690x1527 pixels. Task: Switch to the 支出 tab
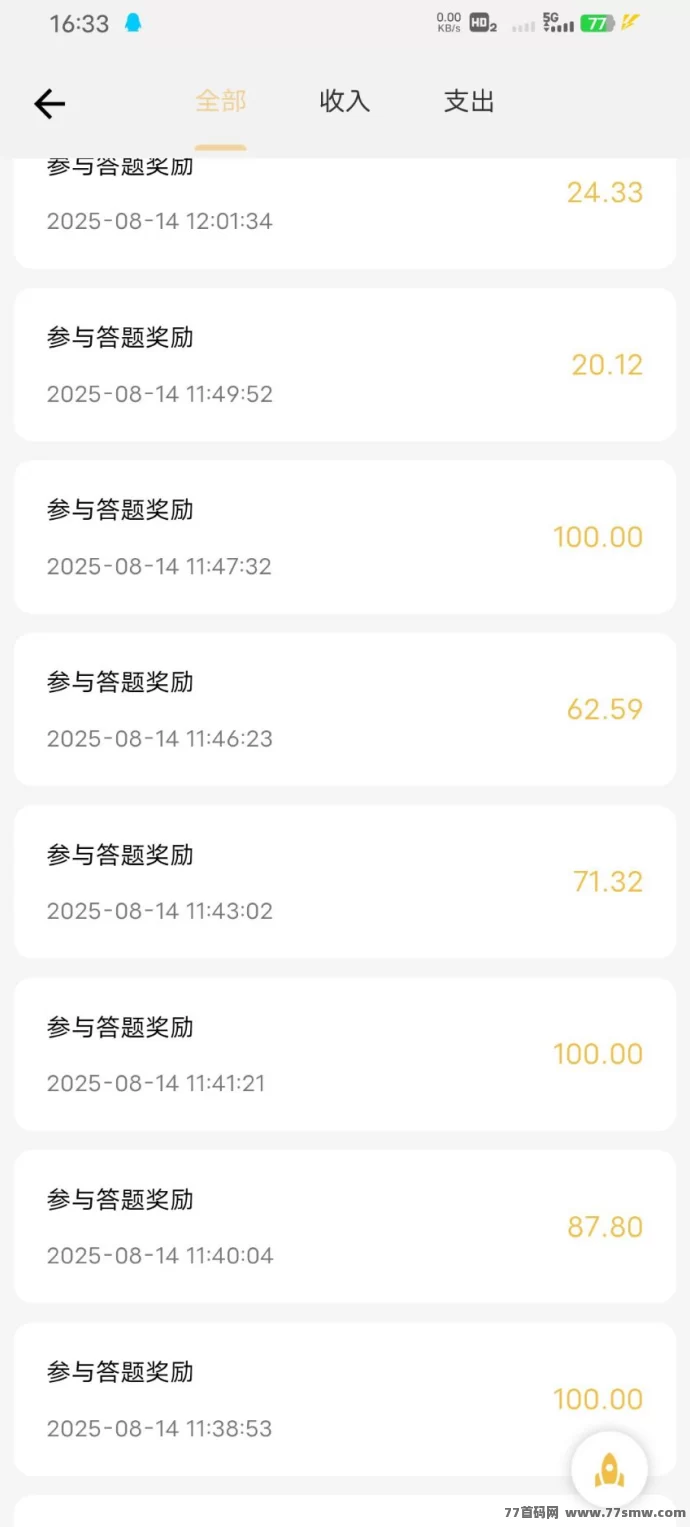[469, 101]
